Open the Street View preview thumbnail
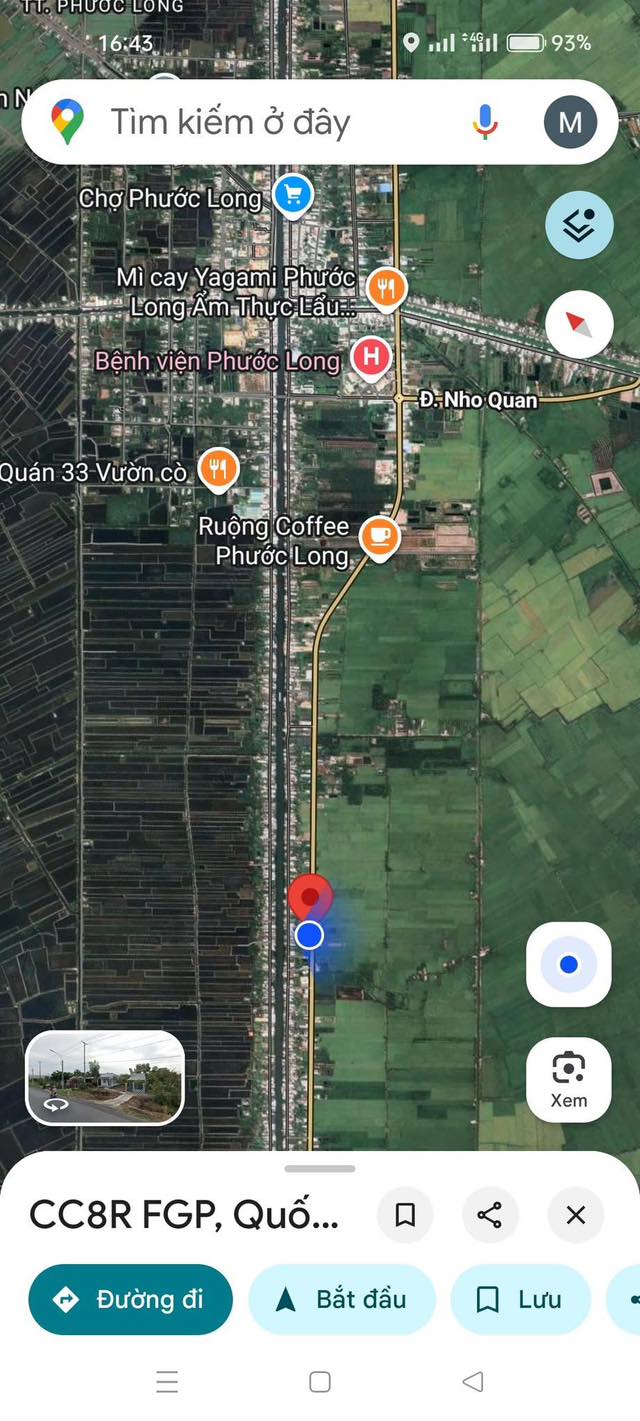 click(x=105, y=1077)
